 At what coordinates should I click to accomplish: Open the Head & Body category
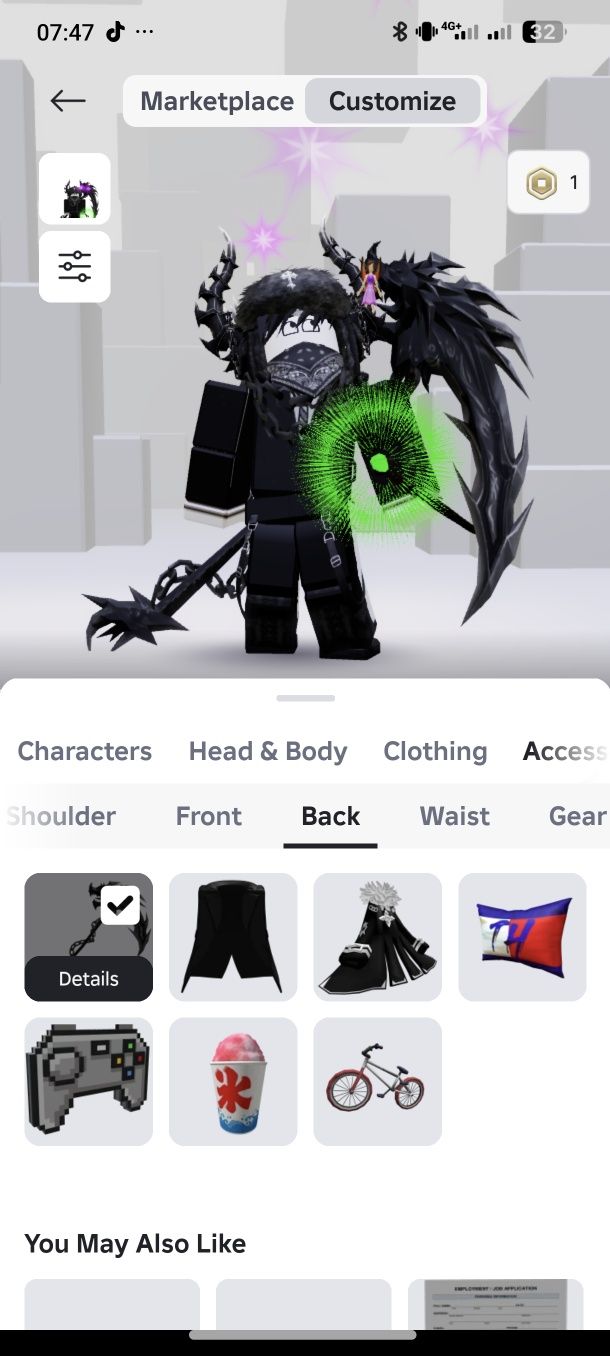268,751
